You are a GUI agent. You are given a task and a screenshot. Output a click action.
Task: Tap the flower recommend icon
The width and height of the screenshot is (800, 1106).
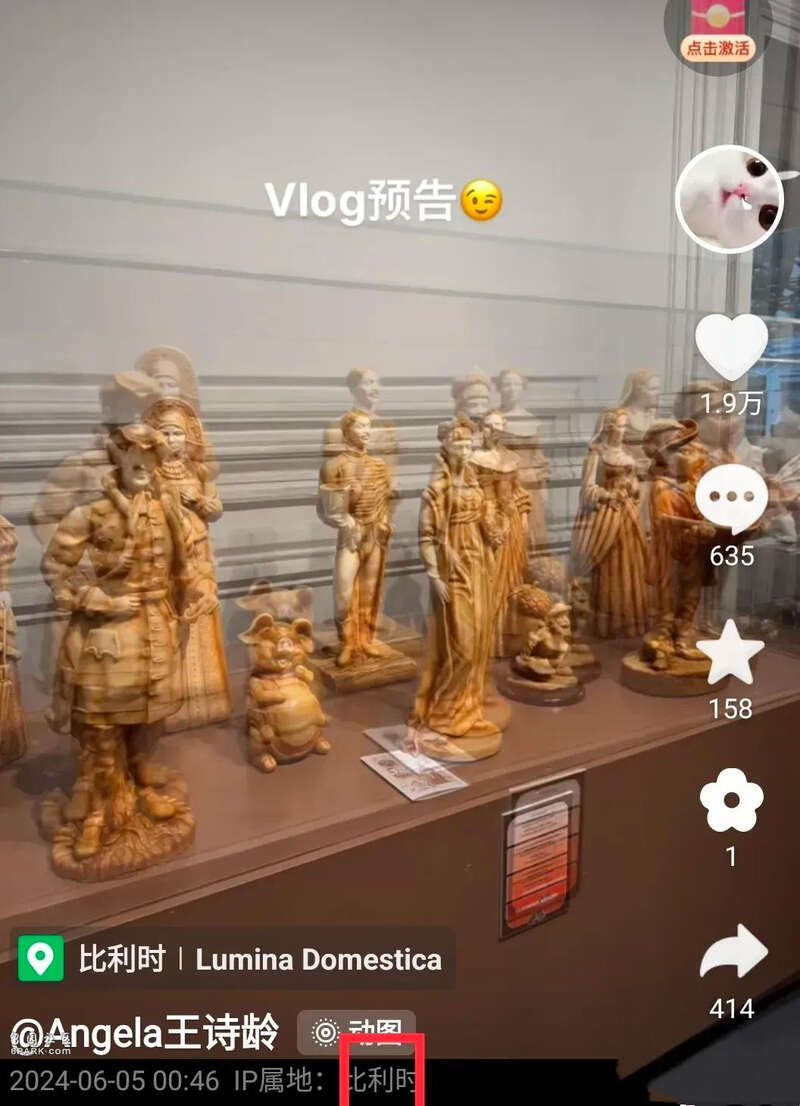point(731,801)
